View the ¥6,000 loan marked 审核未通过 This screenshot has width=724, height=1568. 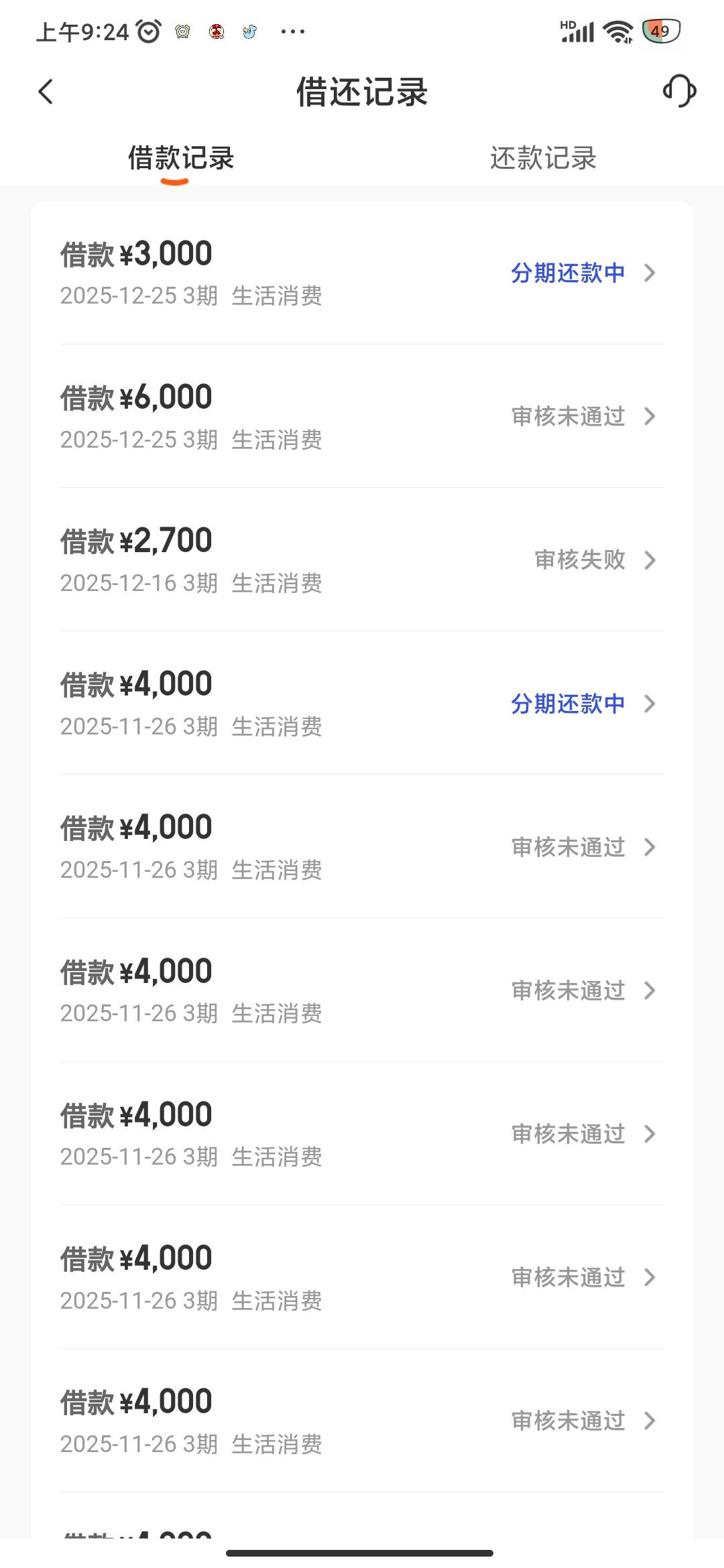point(362,417)
